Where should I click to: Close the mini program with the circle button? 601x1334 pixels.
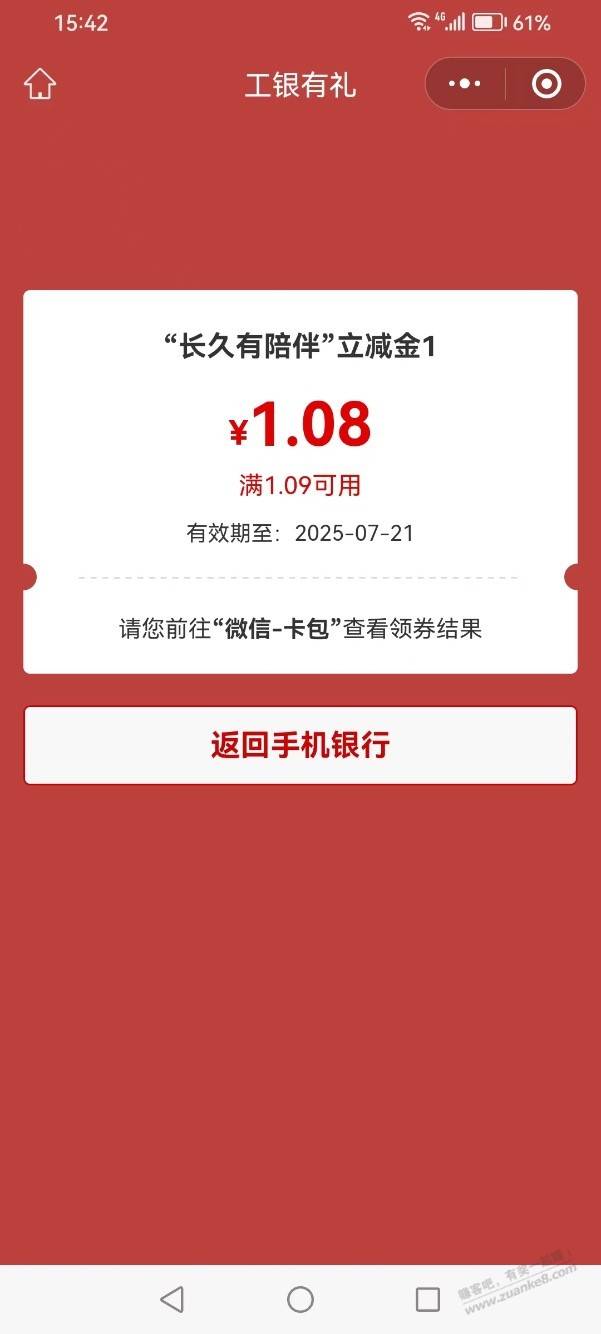546,84
